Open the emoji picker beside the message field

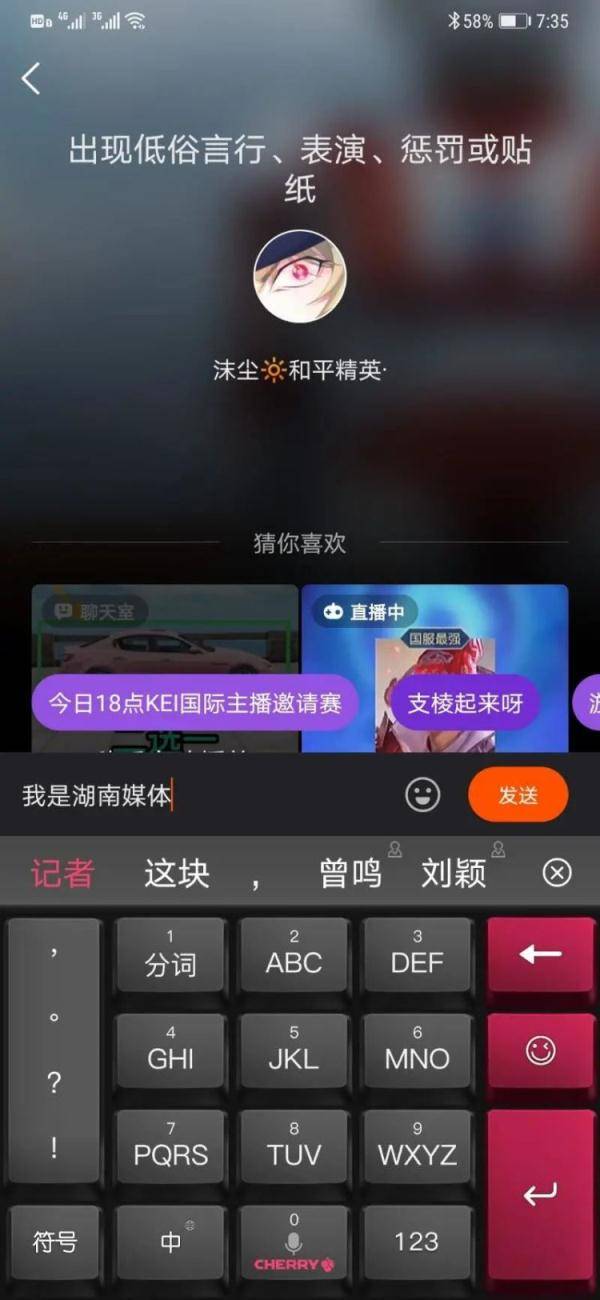(423, 795)
